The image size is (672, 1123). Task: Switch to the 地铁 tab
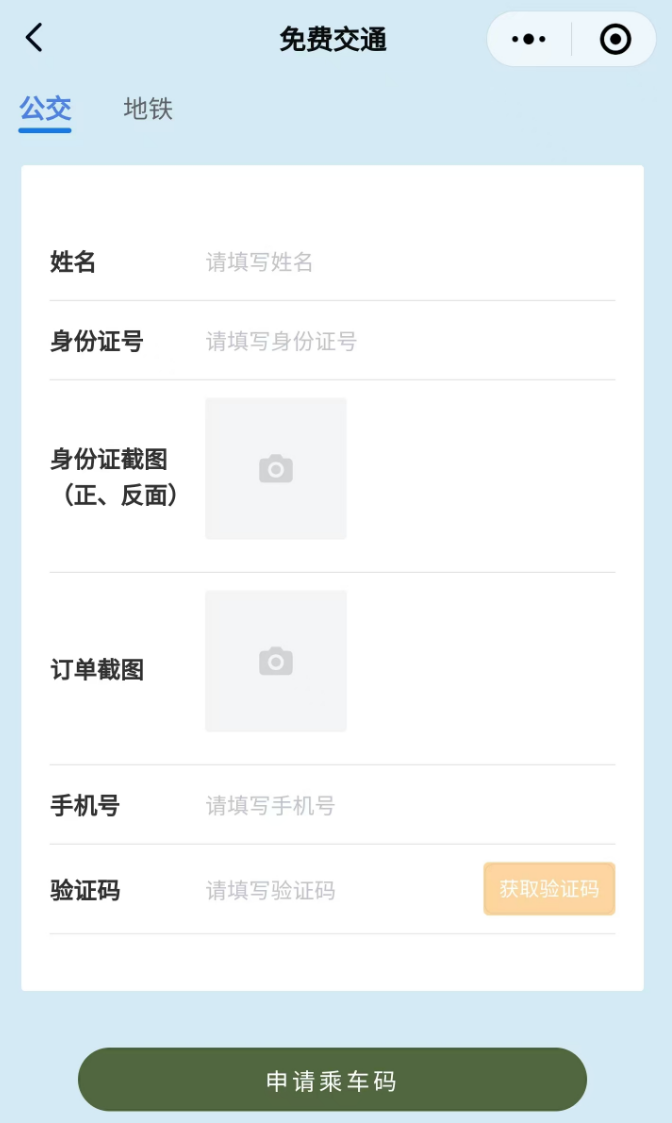148,109
